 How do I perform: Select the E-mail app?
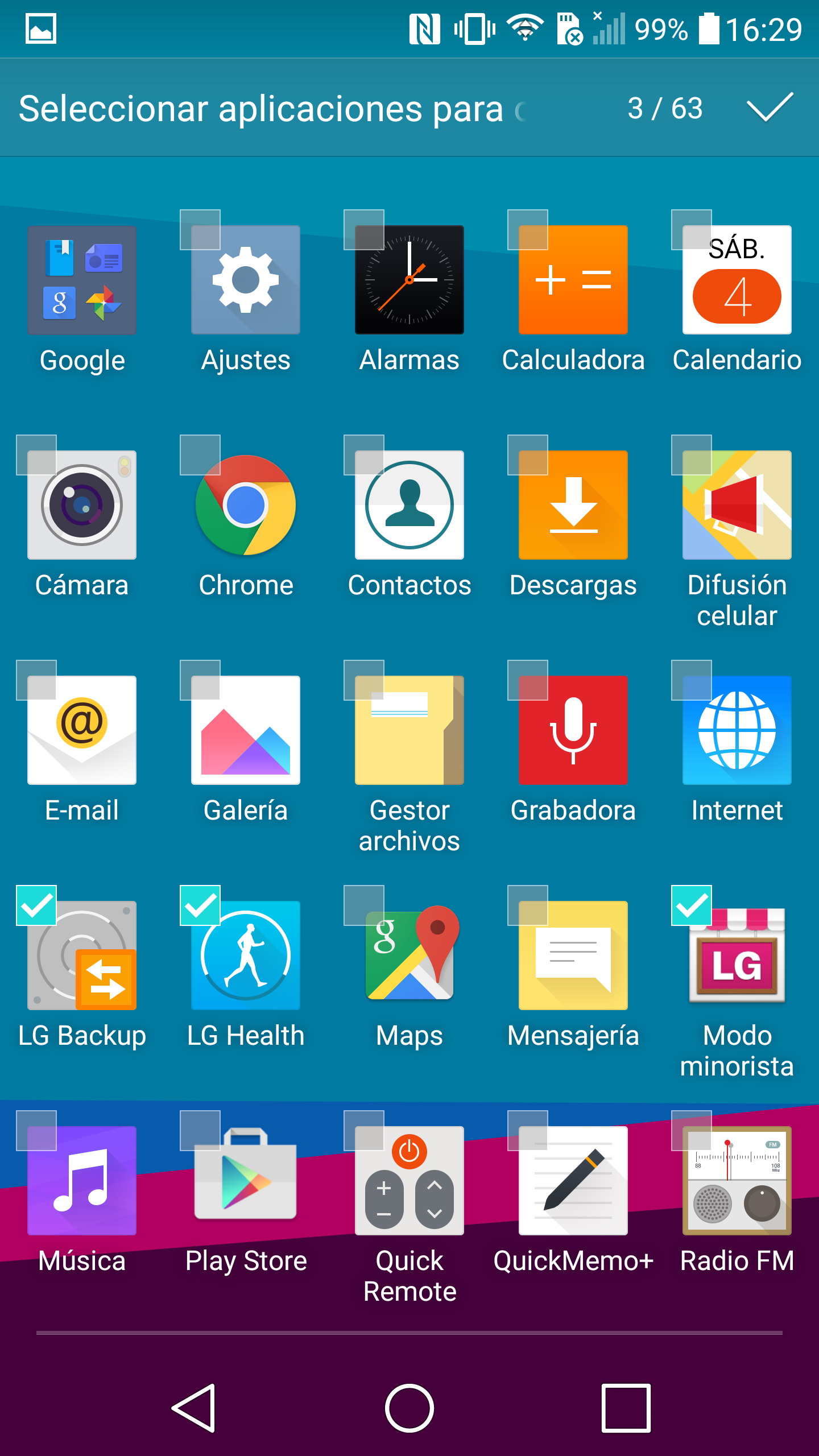[x=82, y=730]
